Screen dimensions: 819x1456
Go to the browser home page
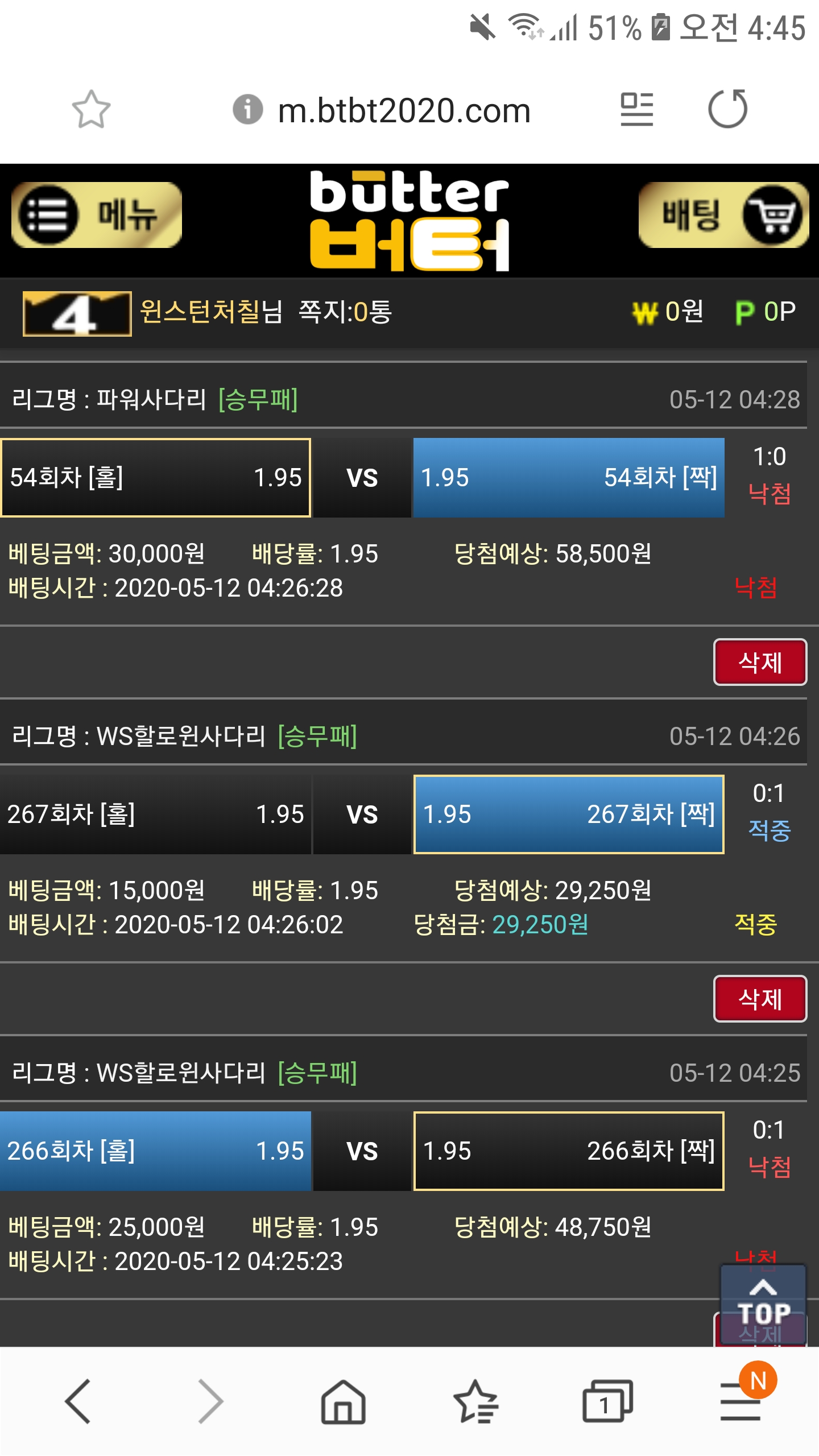click(x=343, y=1401)
